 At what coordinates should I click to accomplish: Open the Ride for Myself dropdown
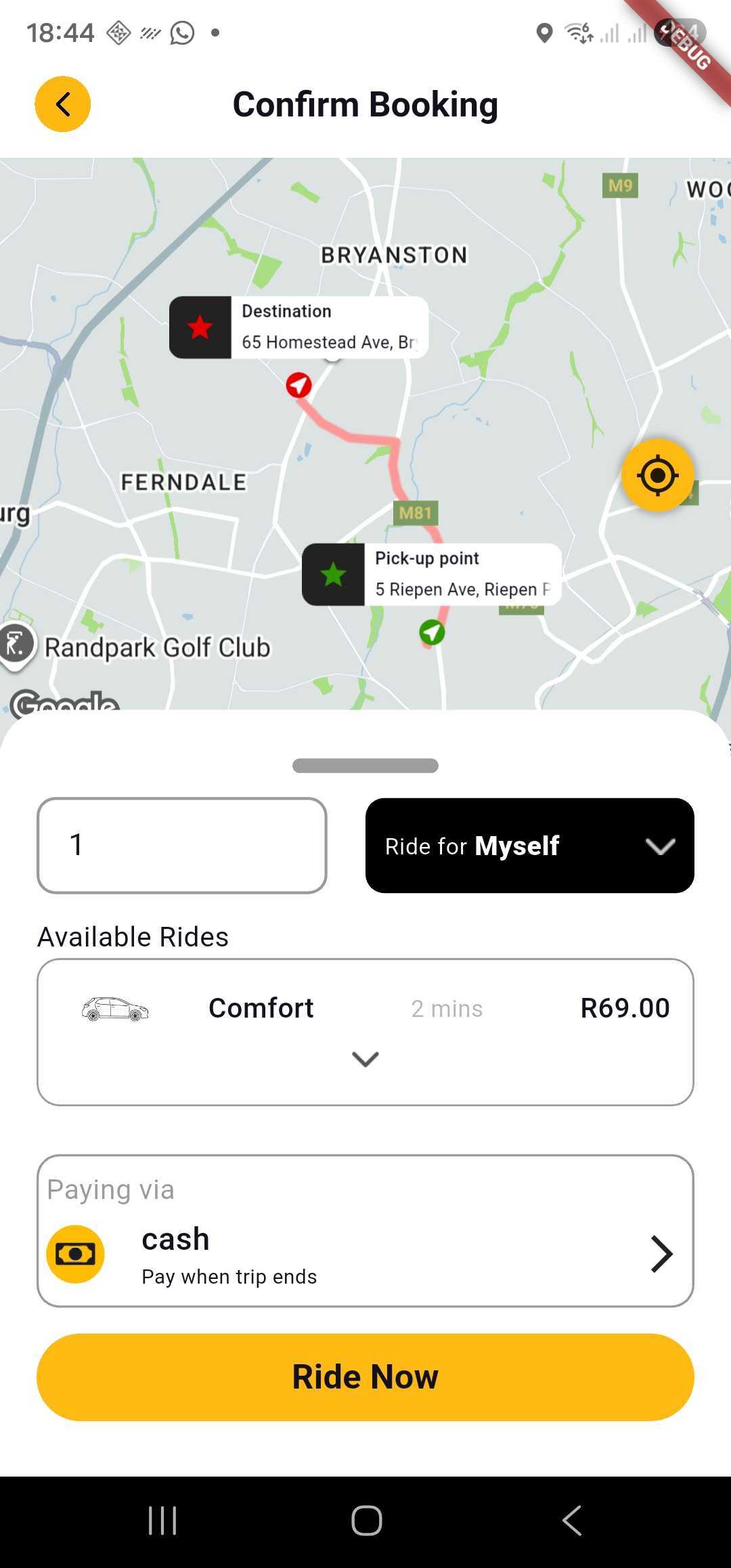click(529, 846)
